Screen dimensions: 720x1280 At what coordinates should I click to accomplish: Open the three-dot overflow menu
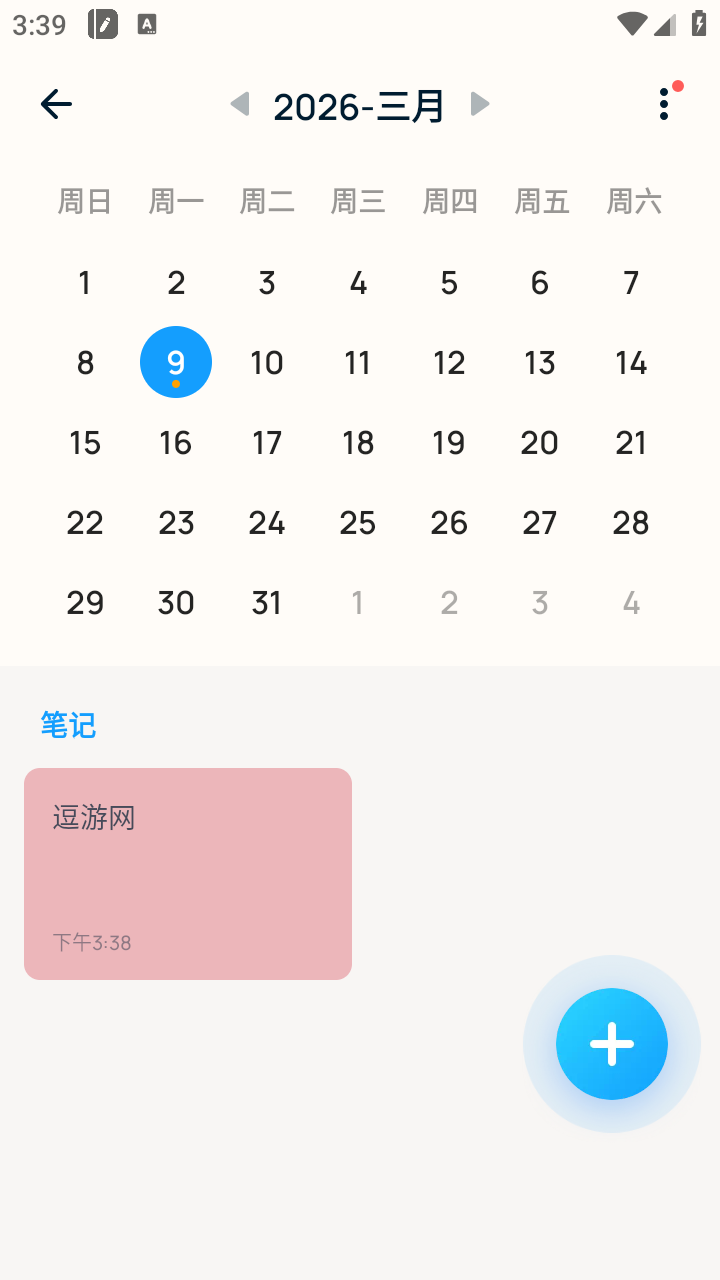point(663,103)
